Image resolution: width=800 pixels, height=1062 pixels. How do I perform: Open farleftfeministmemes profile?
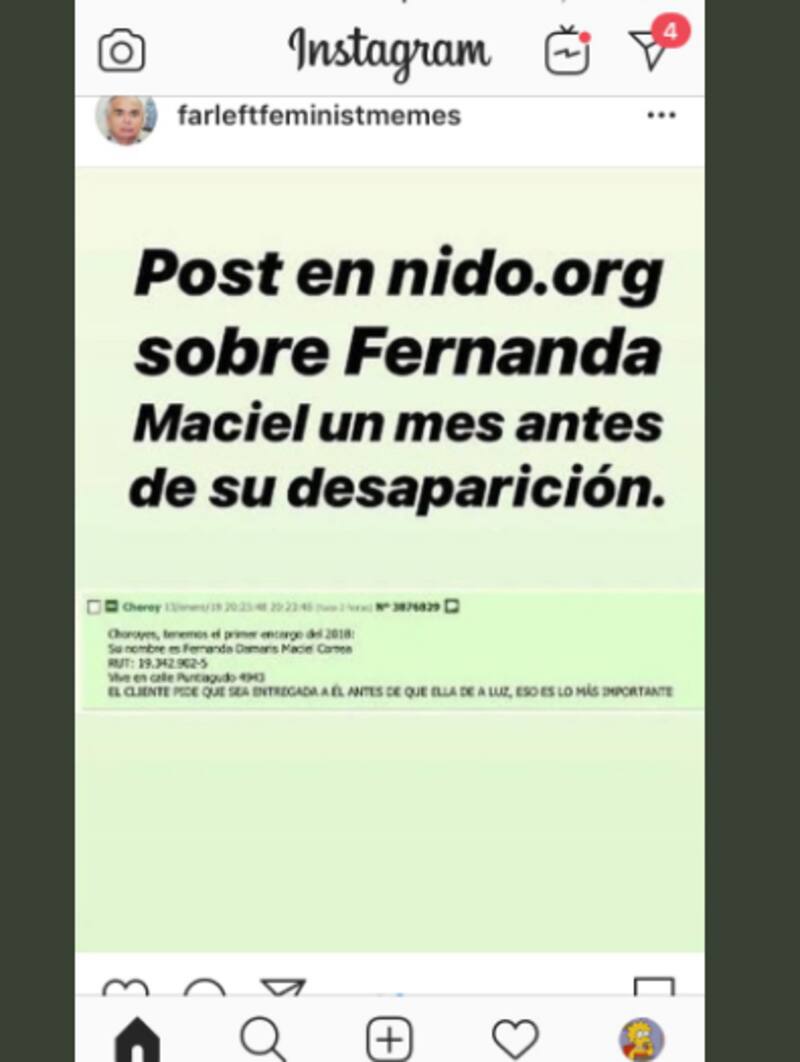click(318, 116)
